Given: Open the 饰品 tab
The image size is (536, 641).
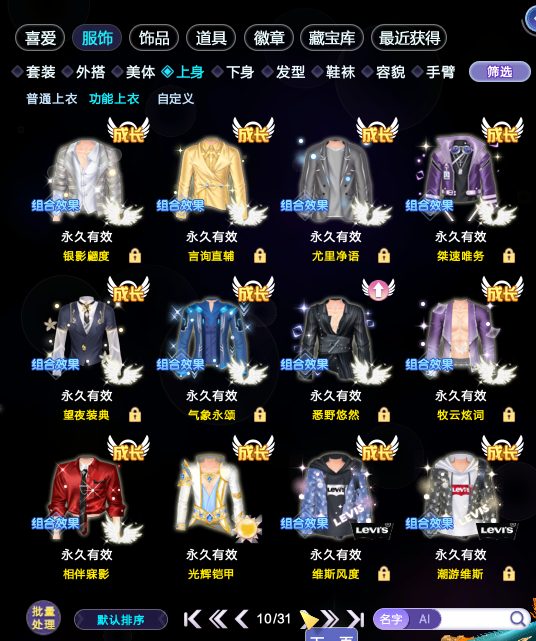Looking at the screenshot, I should pos(154,38).
